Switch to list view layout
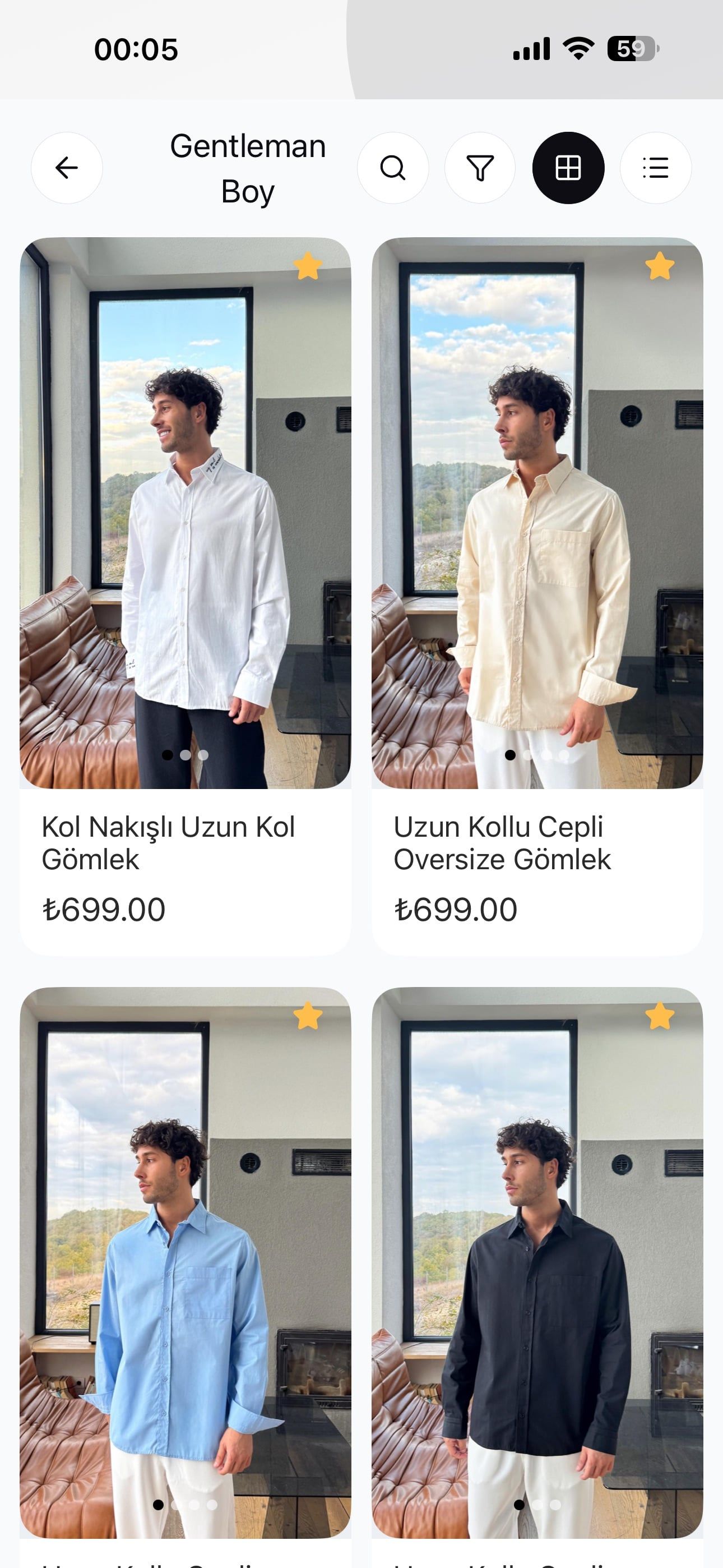The height and width of the screenshot is (1568, 723). pyautogui.click(x=655, y=167)
